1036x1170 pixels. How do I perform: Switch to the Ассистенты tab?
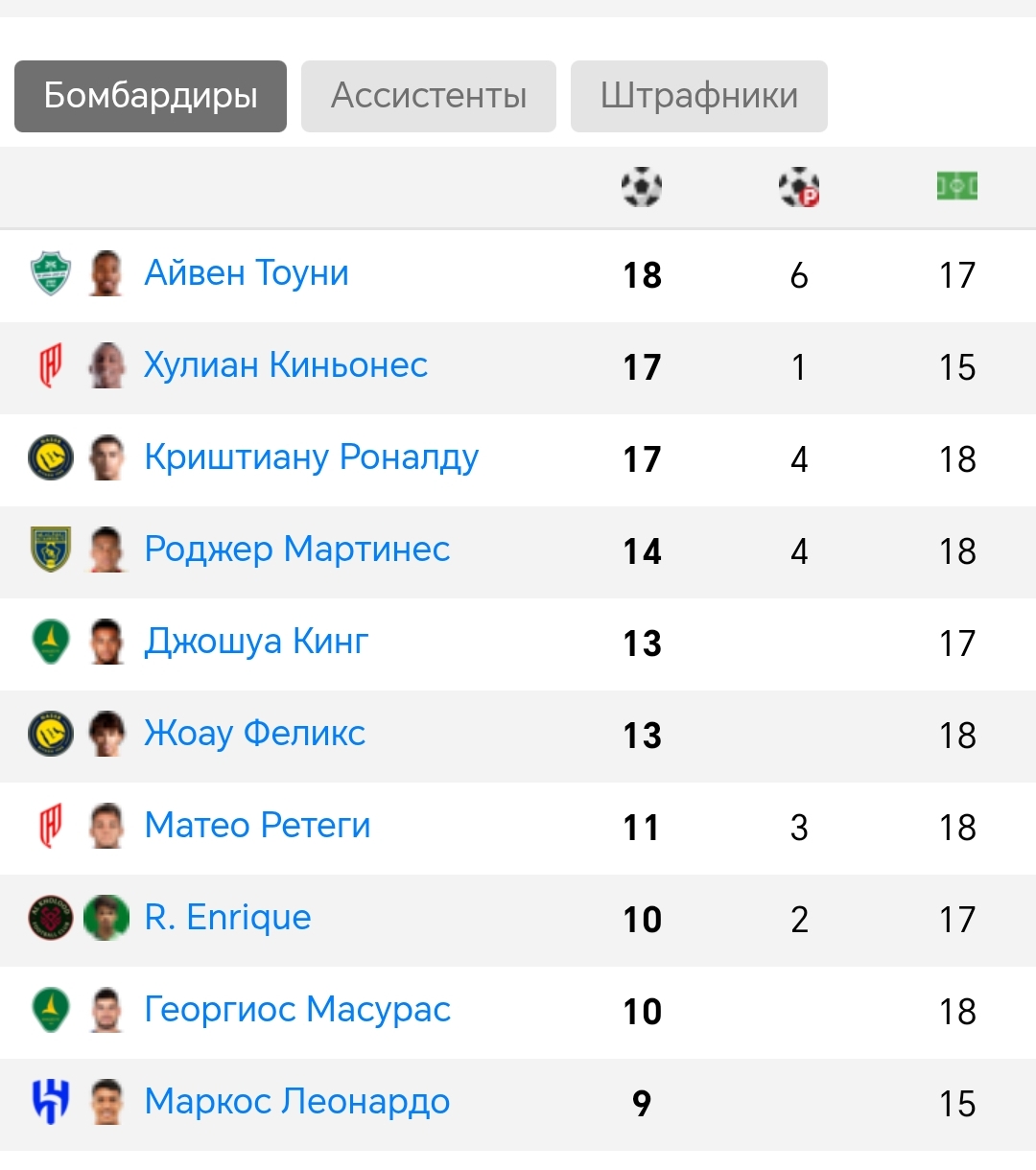pyautogui.click(x=429, y=96)
